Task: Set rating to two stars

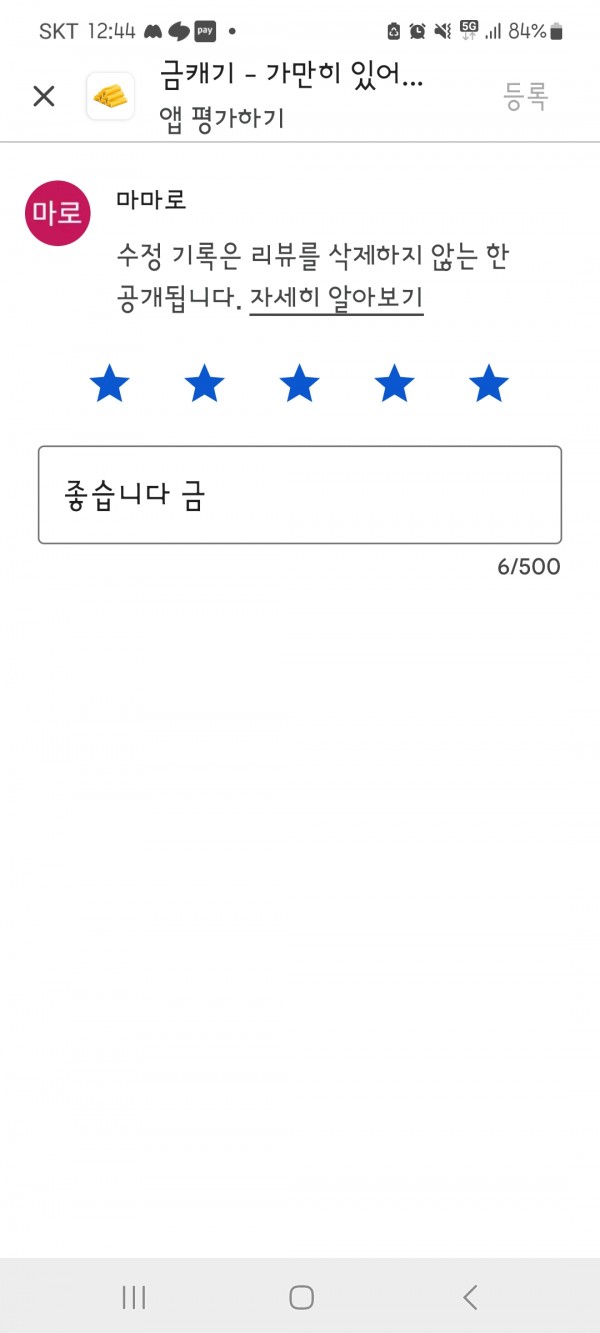Action: pos(204,383)
